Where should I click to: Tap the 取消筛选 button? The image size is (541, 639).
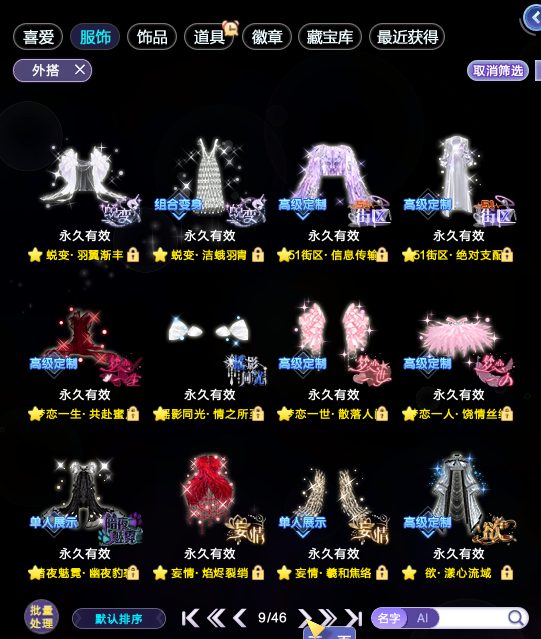pyautogui.click(x=497, y=71)
